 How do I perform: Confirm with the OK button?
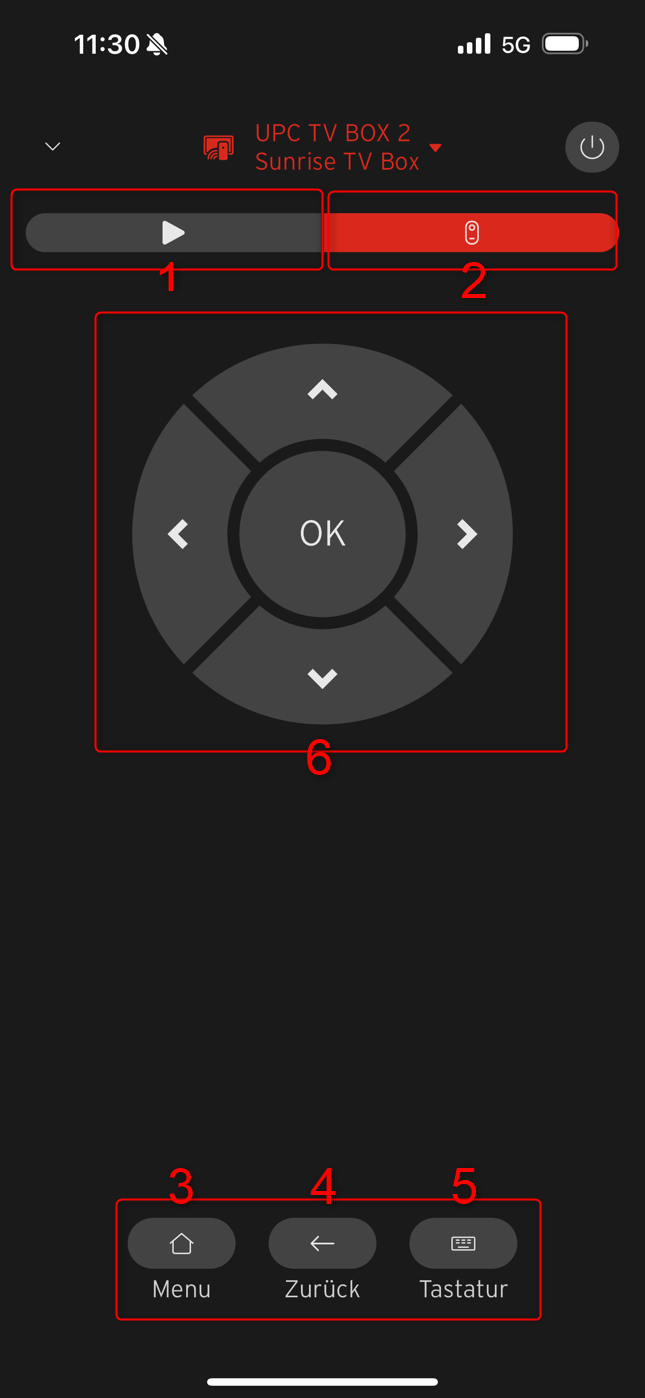[322, 534]
